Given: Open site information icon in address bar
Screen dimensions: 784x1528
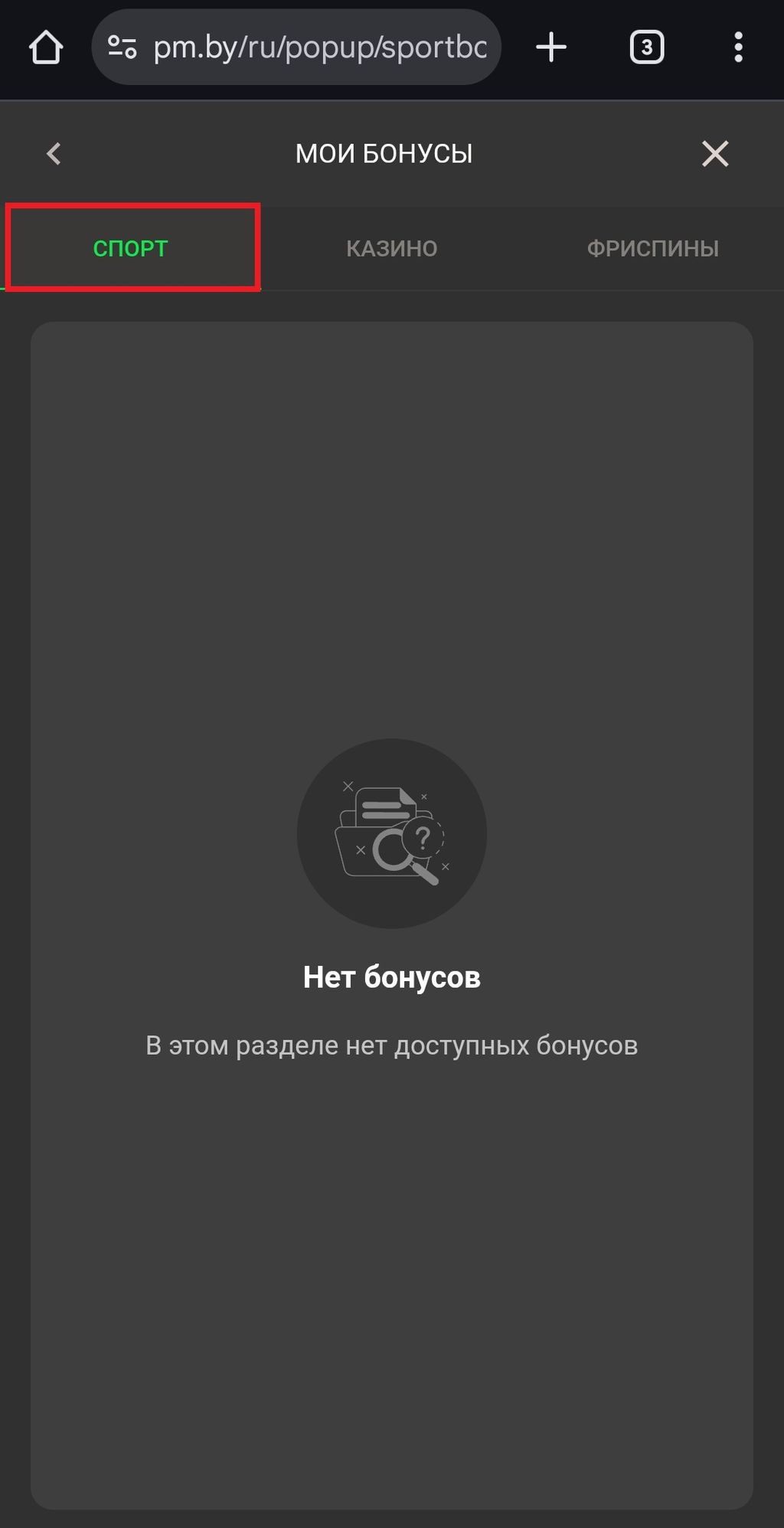Looking at the screenshot, I should (124, 47).
